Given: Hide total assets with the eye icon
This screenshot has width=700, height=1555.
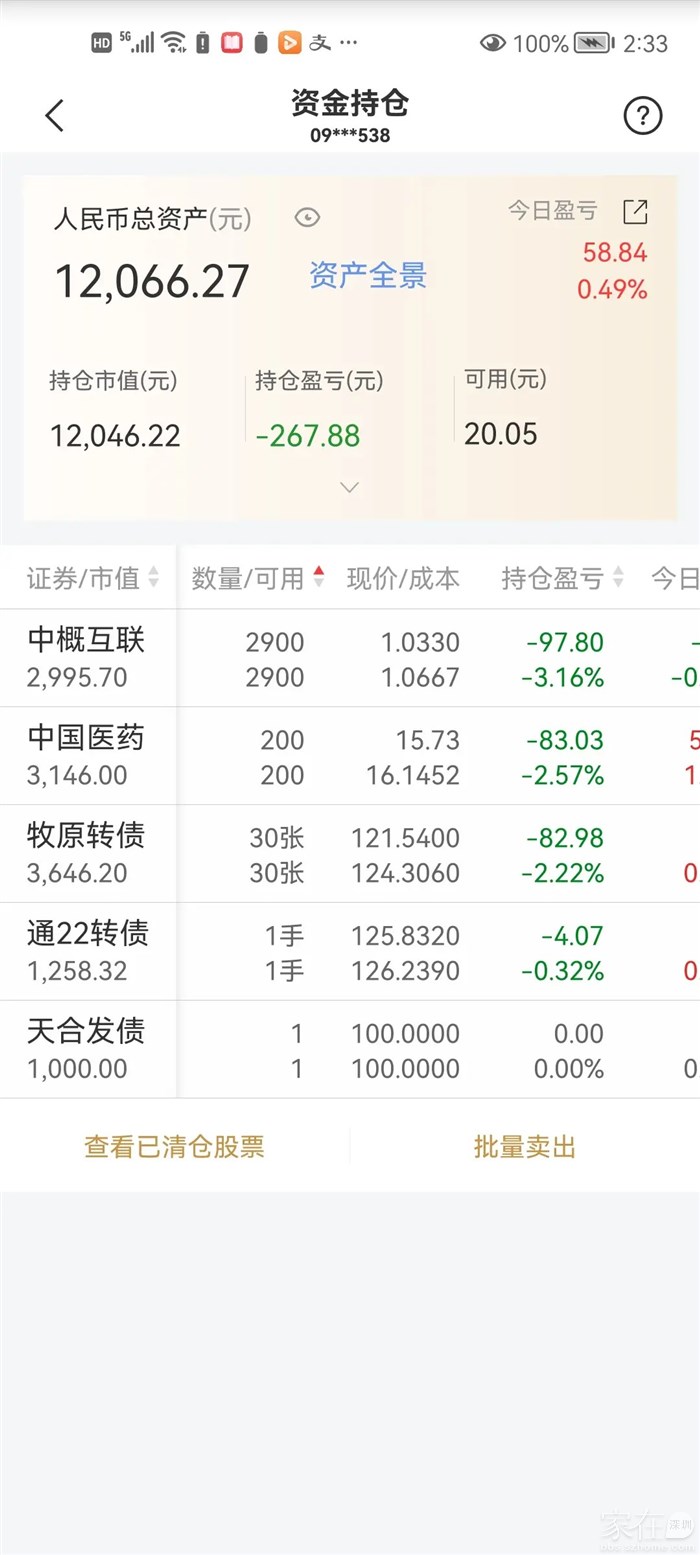Looking at the screenshot, I should click(x=307, y=218).
